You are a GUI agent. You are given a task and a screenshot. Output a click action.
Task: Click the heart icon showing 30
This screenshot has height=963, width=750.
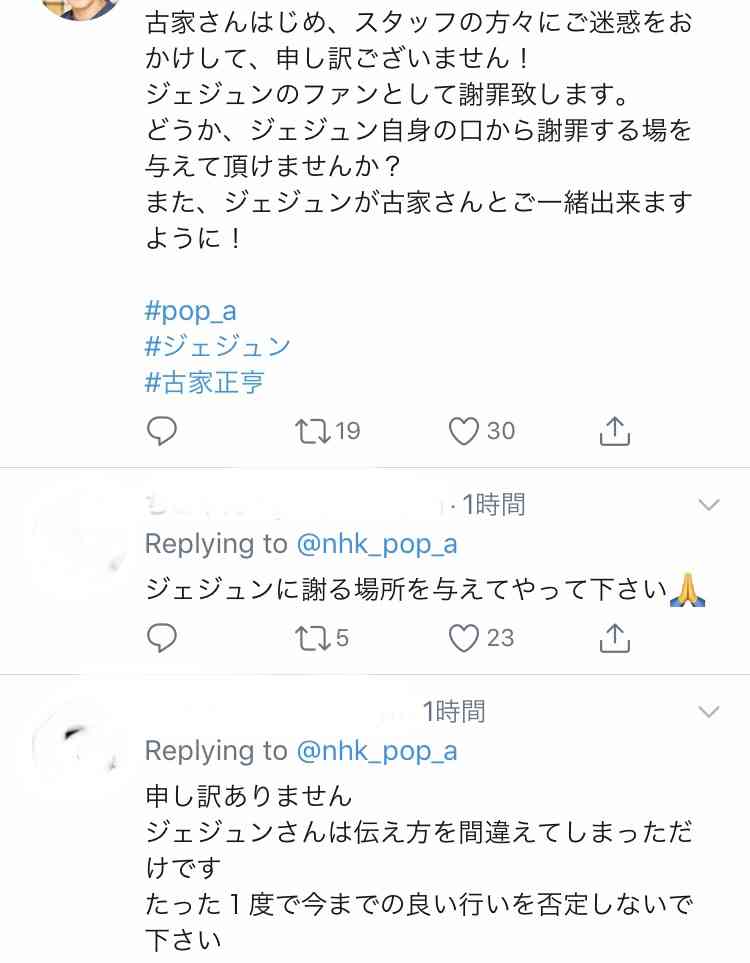465,431
